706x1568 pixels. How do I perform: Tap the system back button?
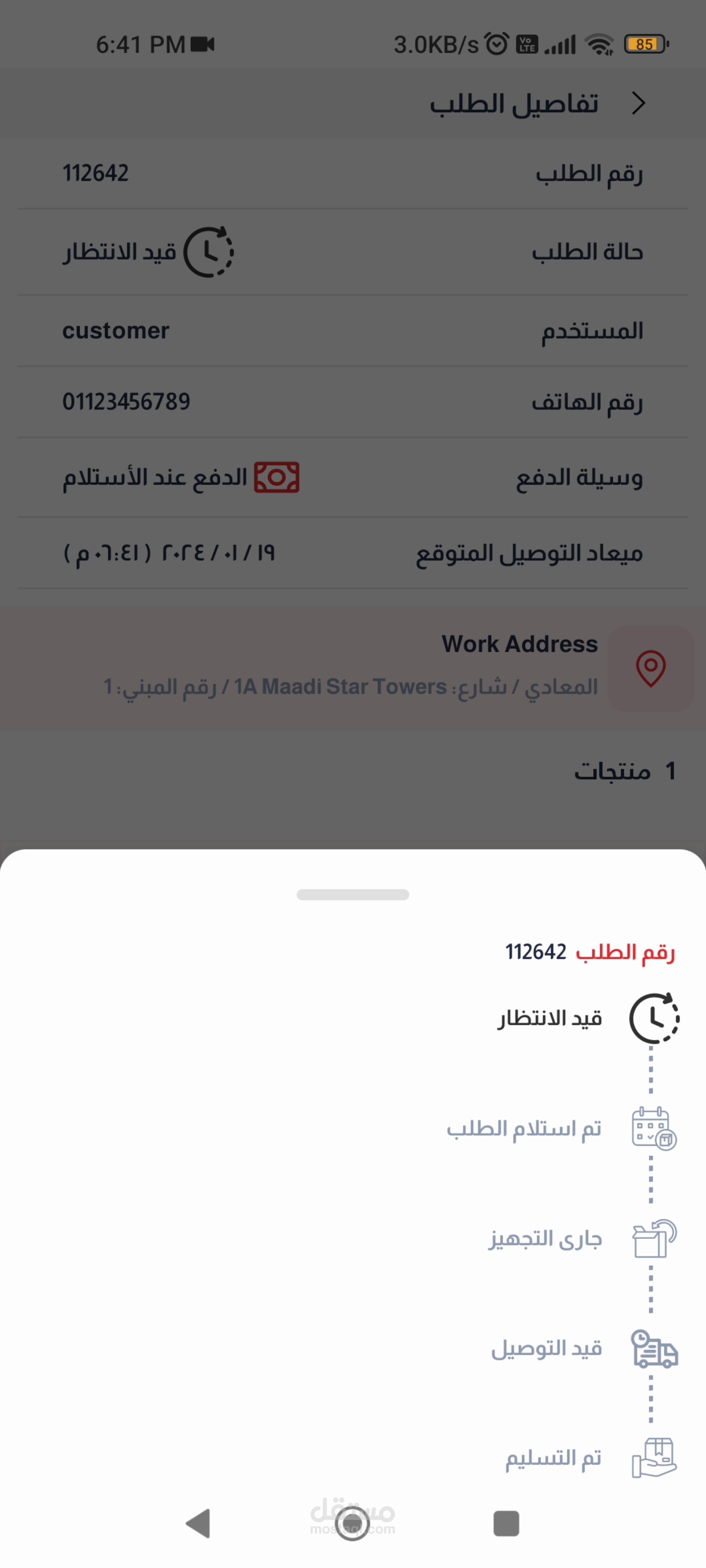pos(199,1523)
